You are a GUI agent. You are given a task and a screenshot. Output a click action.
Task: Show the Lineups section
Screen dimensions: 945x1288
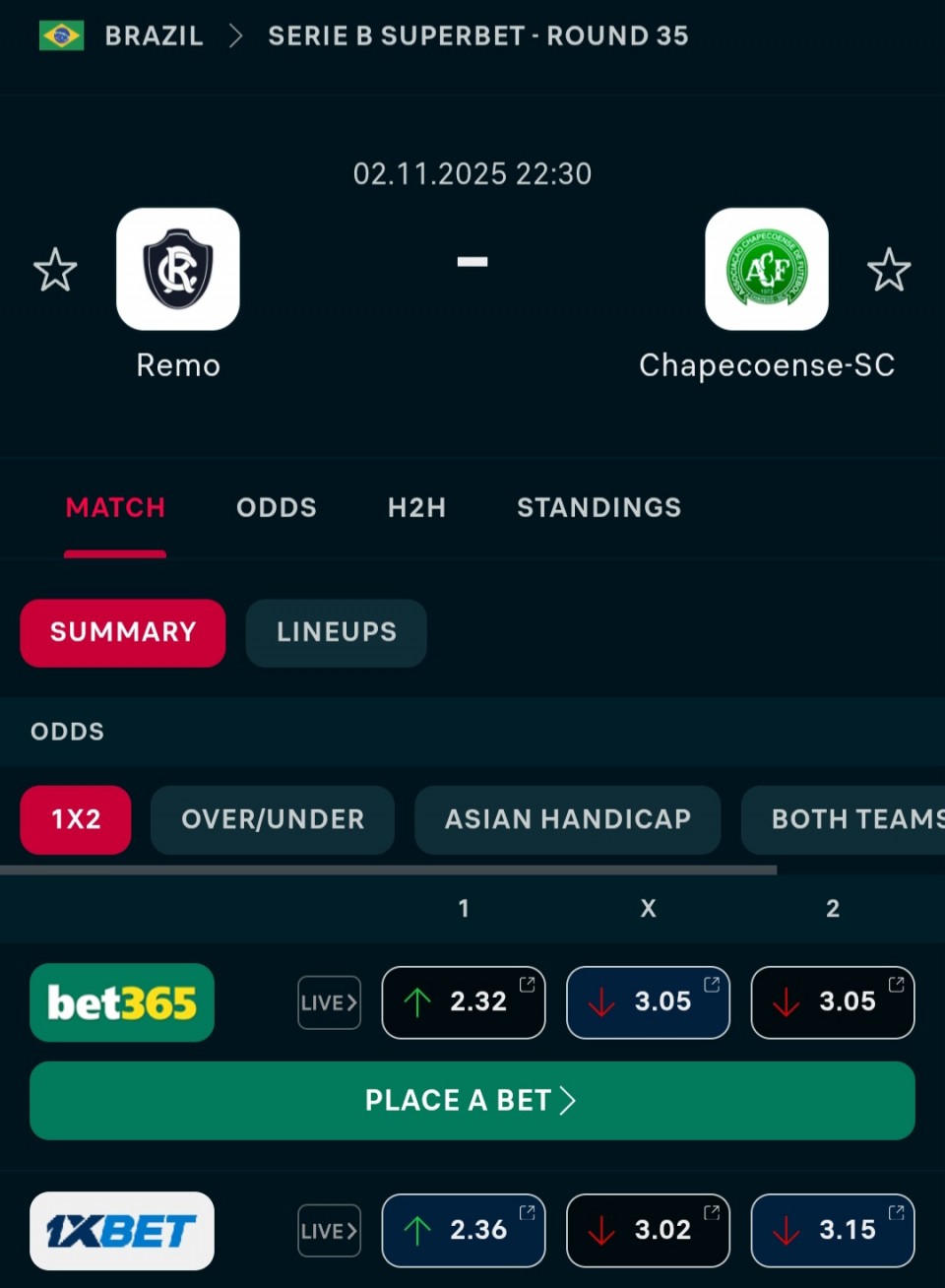pyautogui.click(x=336, y=632)
